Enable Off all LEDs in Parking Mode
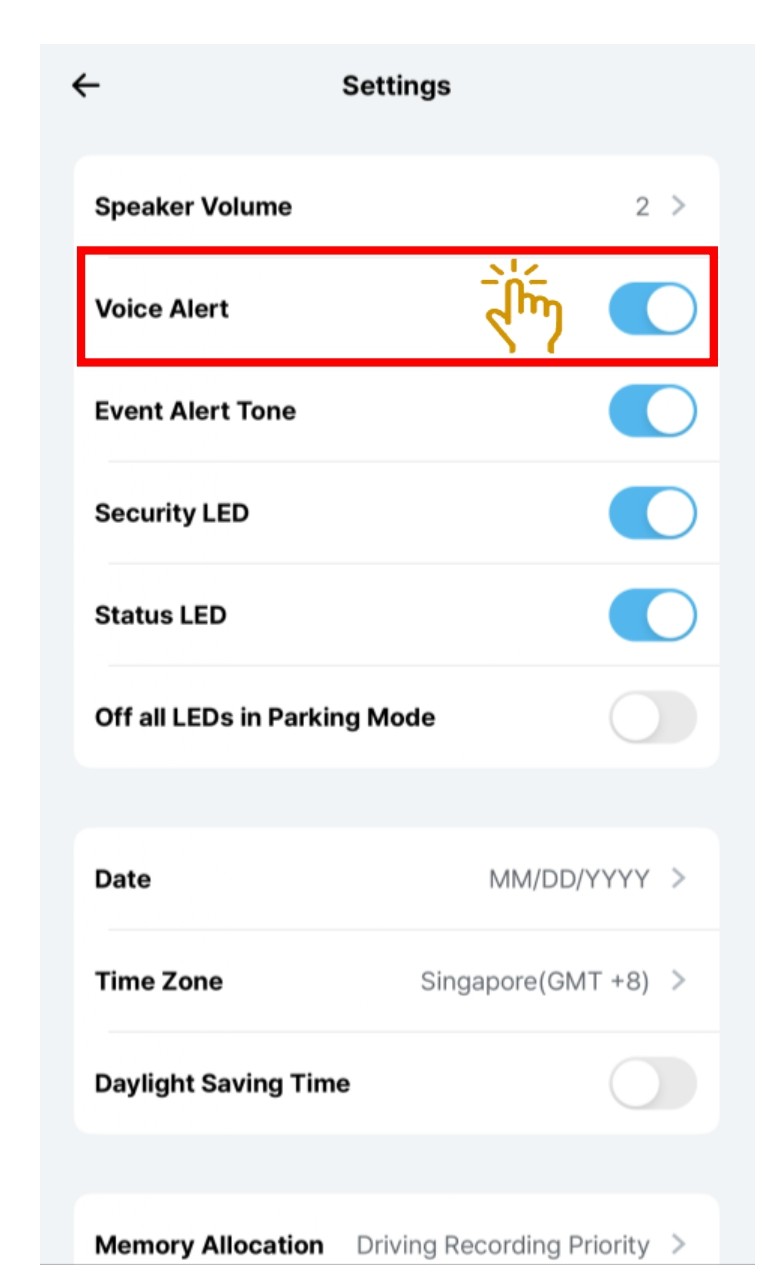781x1287 pixels. (652, 717)
